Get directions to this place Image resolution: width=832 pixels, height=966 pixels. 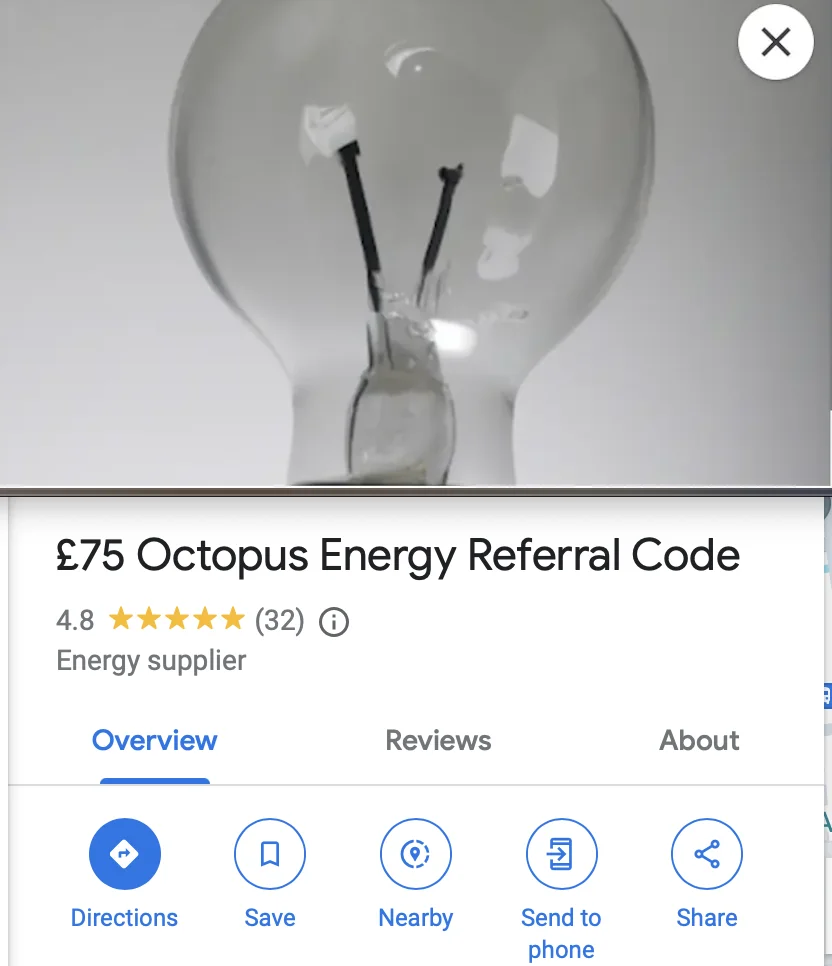tap(124, 854)
